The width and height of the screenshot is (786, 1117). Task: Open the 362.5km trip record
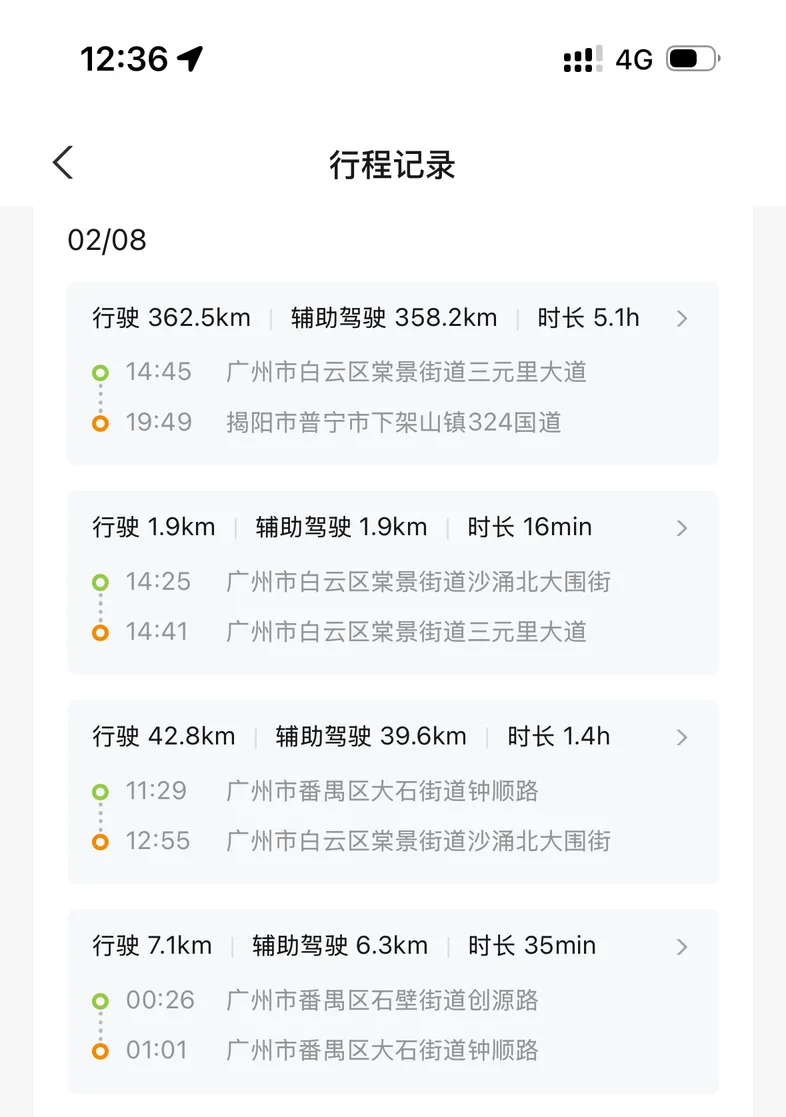[393, 373]
